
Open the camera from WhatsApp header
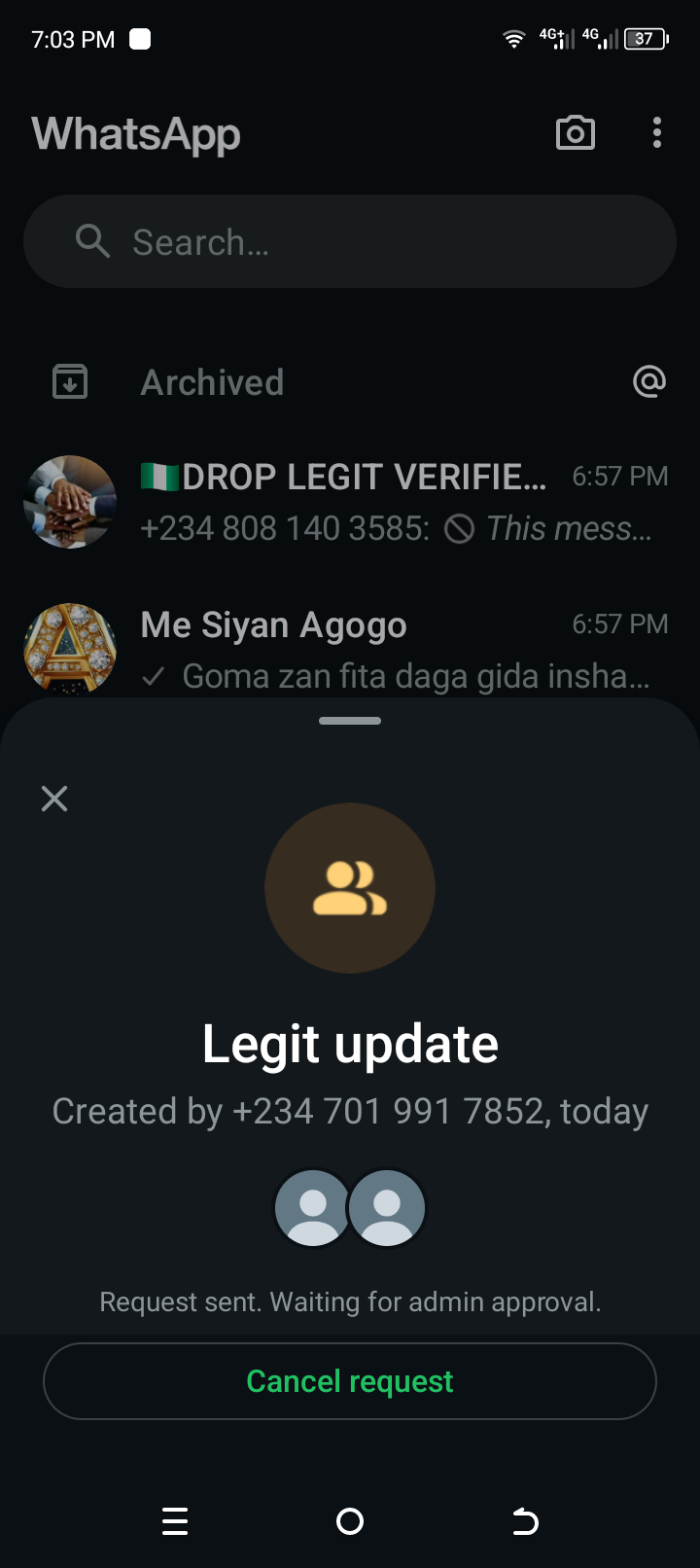click(x=575, y=133)
